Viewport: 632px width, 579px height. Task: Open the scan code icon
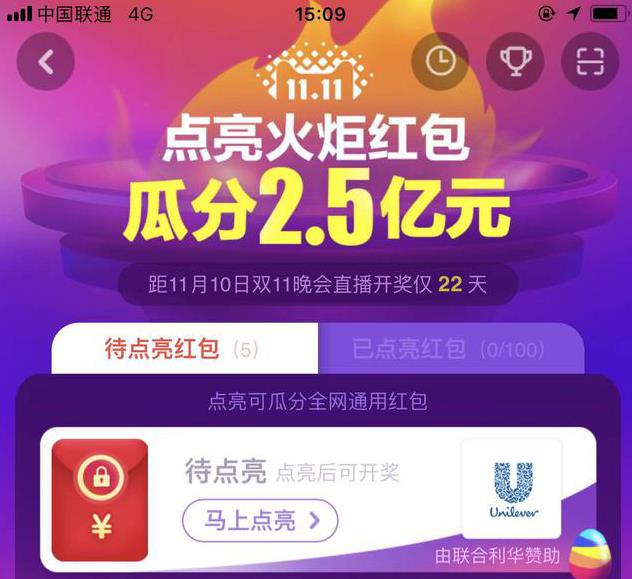(590, 62)
